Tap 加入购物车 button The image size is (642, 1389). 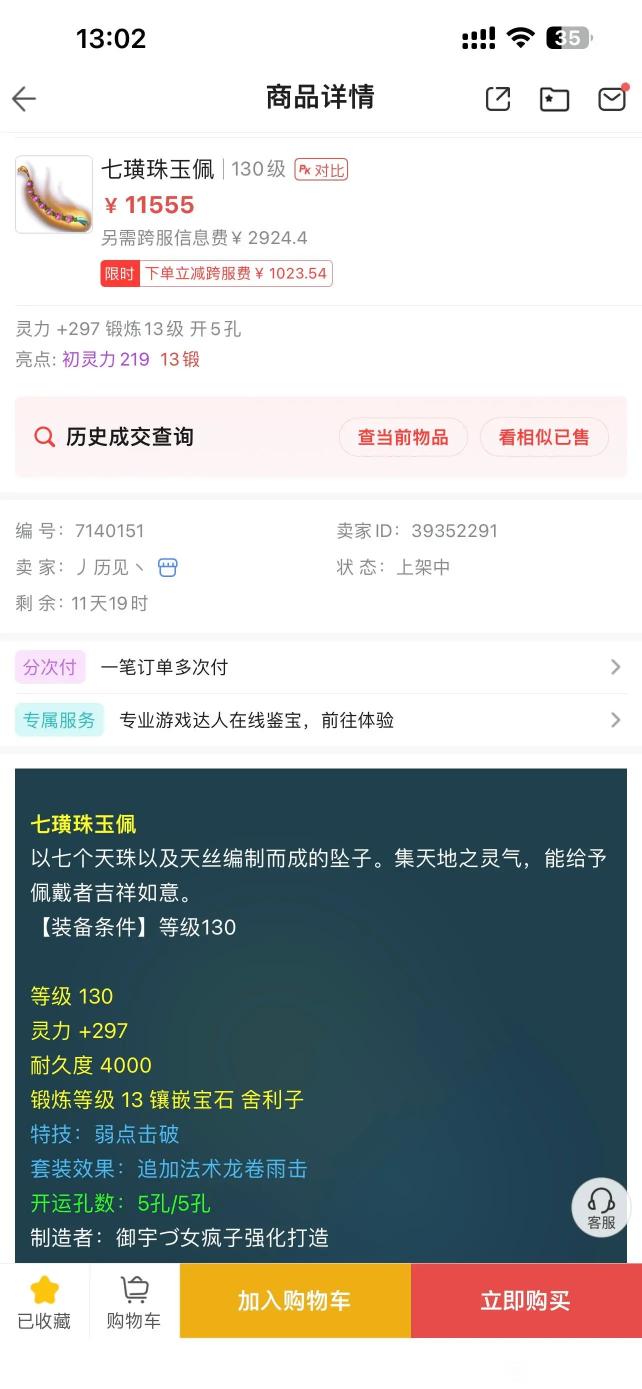point(295,1301)
